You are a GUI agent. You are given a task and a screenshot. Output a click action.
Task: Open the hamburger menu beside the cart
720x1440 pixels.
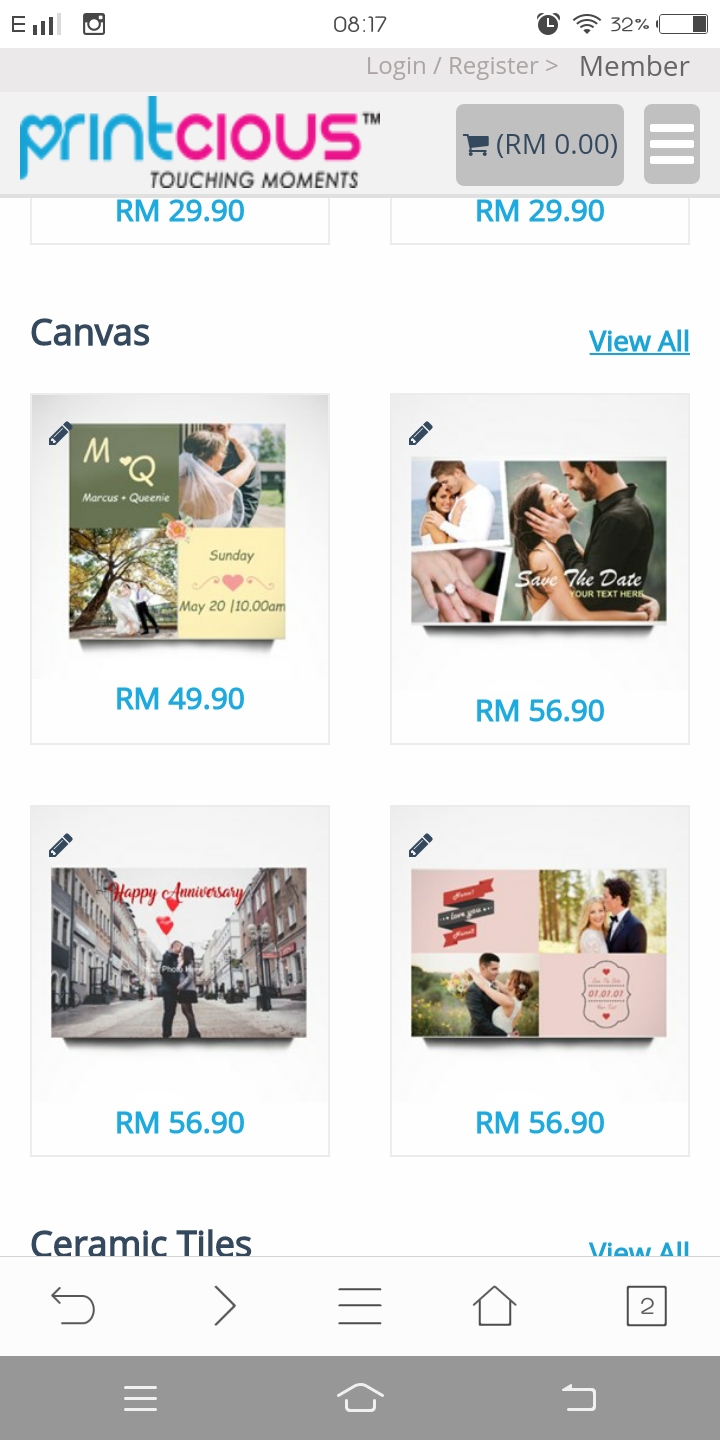pyautogui.click(x=671, y=145)
